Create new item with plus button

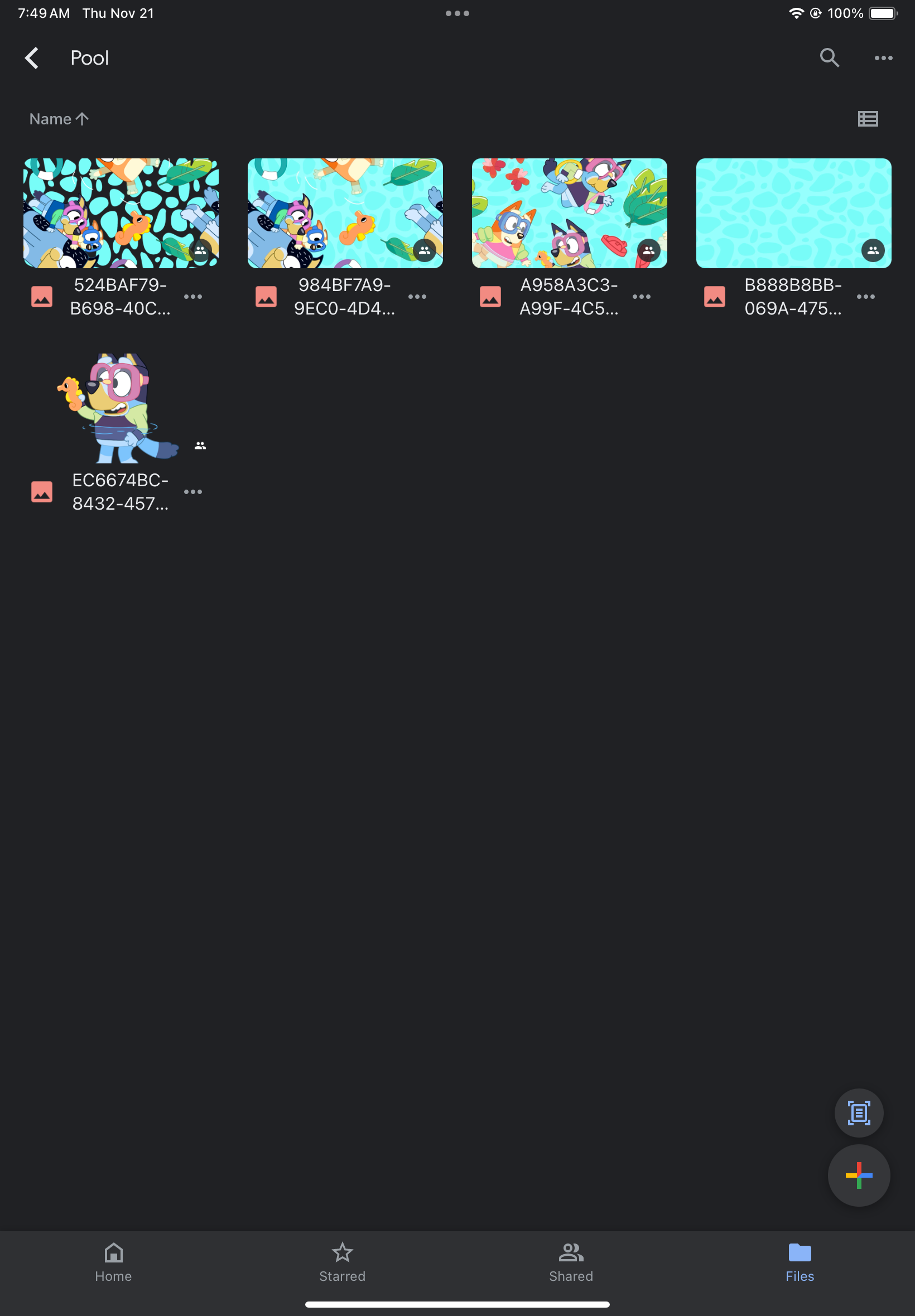point(858,1175)
